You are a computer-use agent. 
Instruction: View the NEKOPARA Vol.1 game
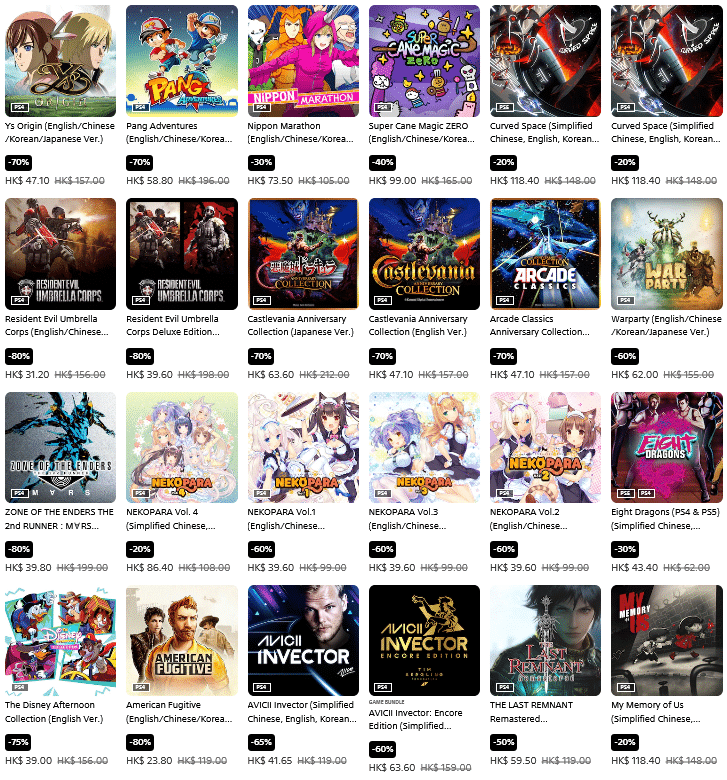pyautogui.click(x=303, y=447)
